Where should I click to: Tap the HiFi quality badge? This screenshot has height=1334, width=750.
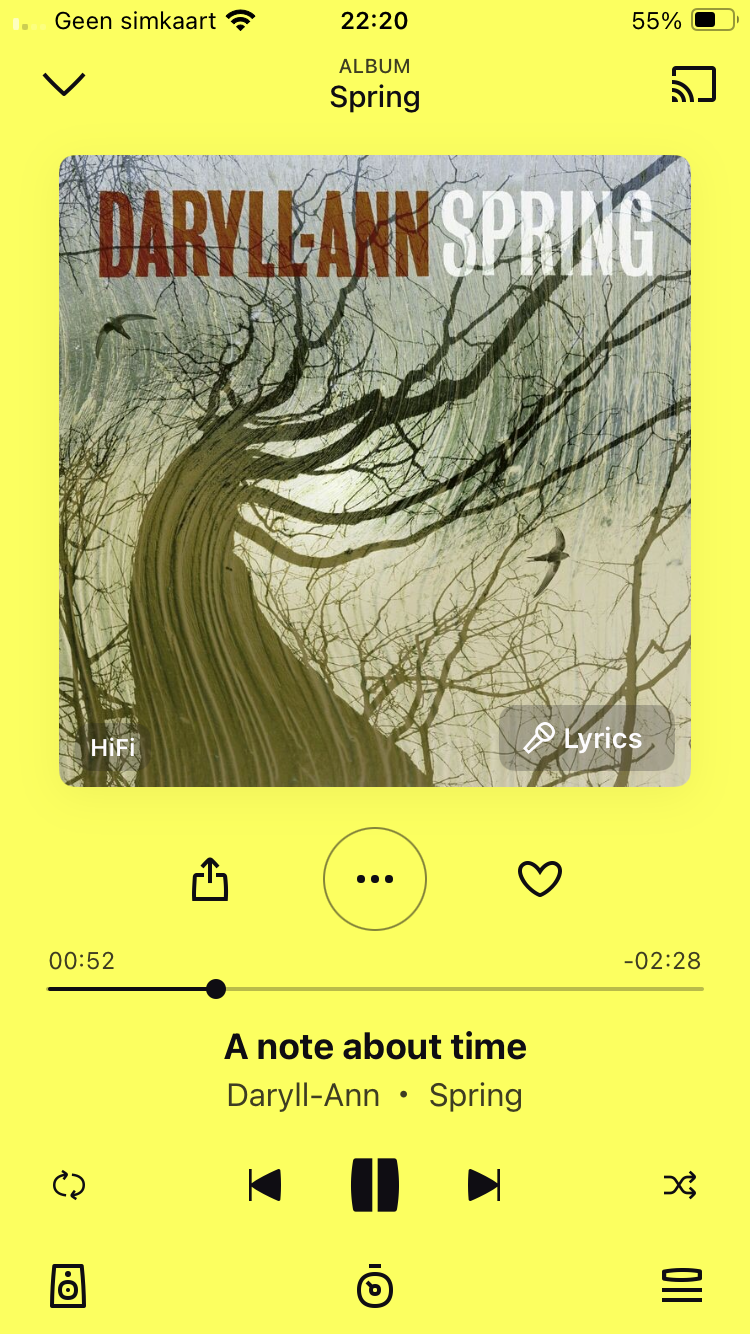(113, 748)
